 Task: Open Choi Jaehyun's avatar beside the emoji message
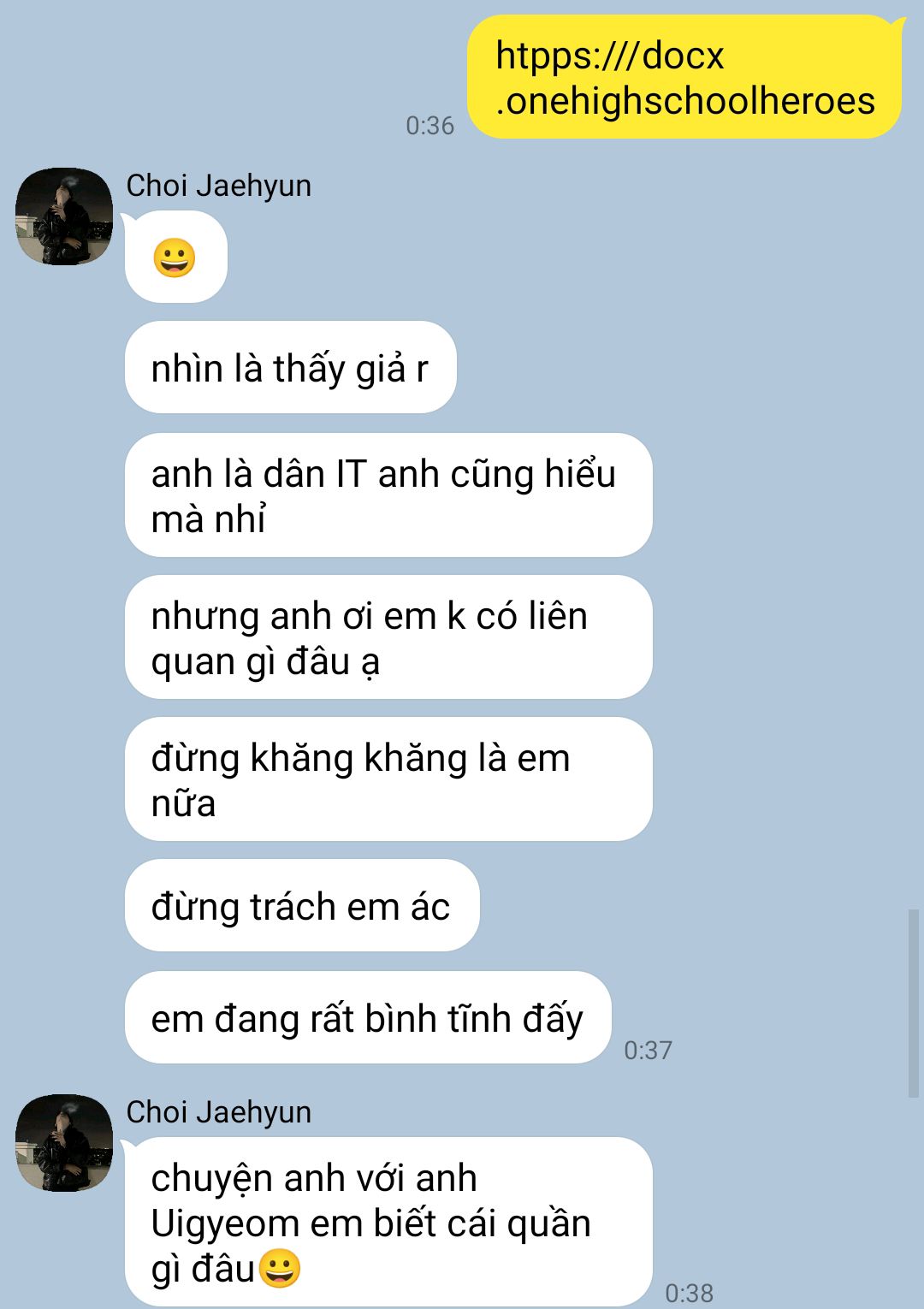64,216
